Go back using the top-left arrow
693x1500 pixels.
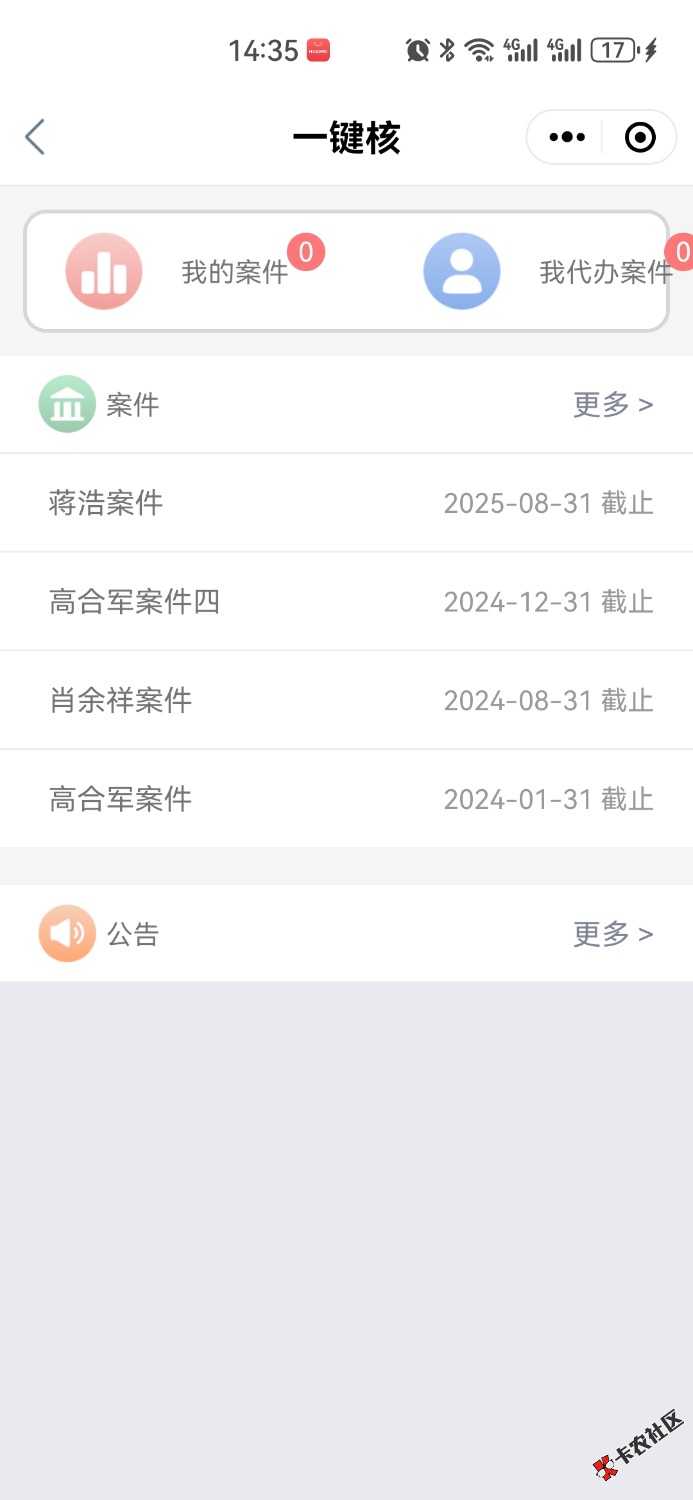pyautogui.click(x=35, y=137)
